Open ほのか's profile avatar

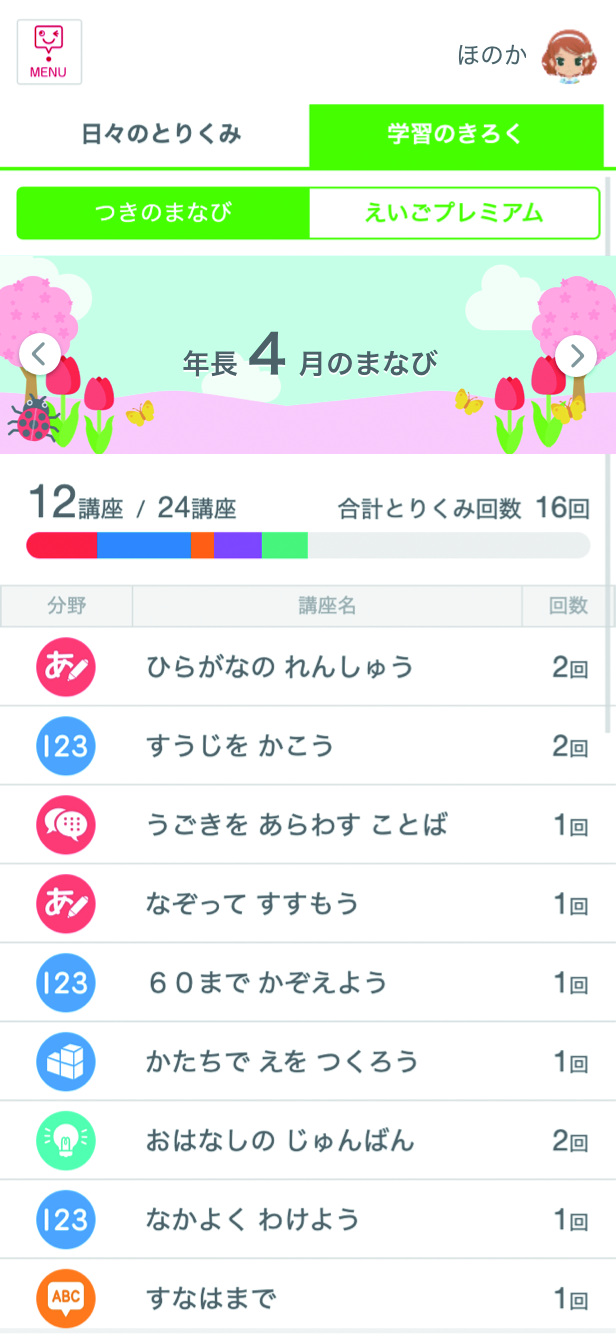568,56
